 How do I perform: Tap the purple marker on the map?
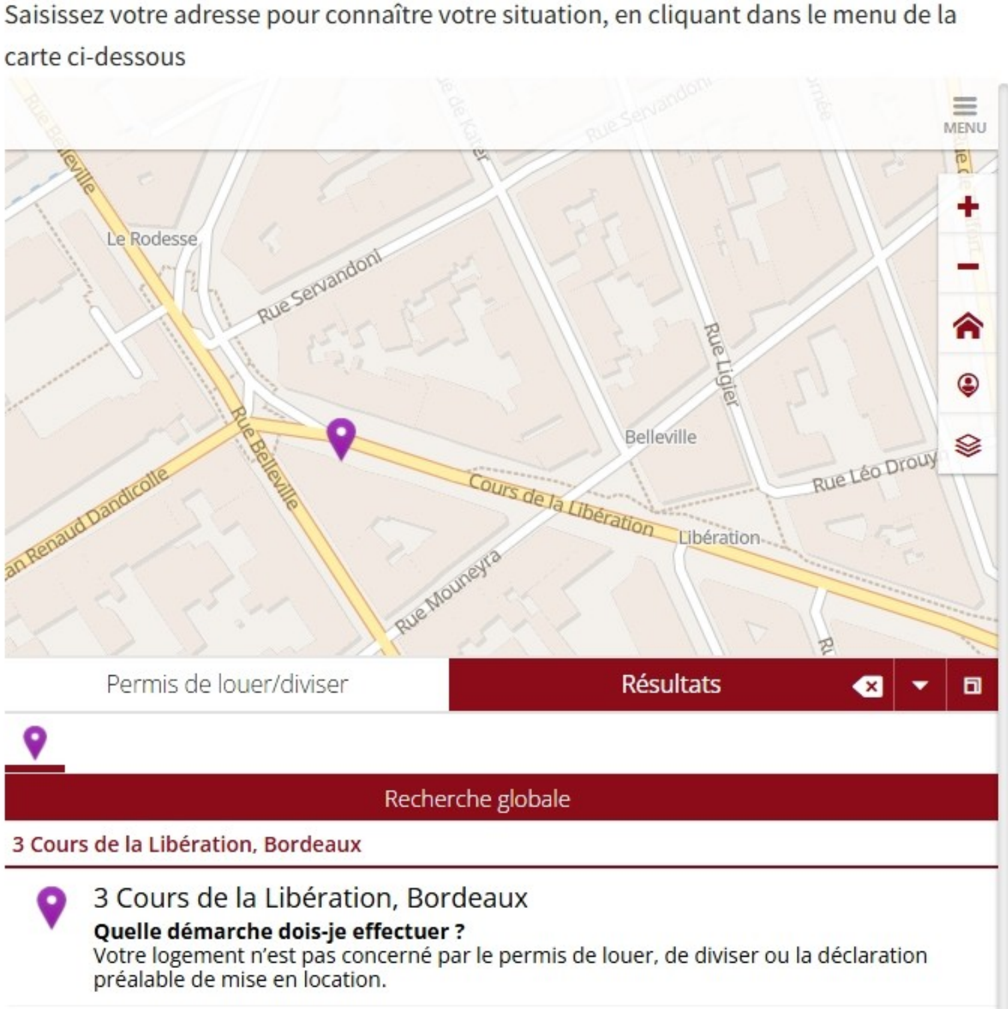pos(341,437)
